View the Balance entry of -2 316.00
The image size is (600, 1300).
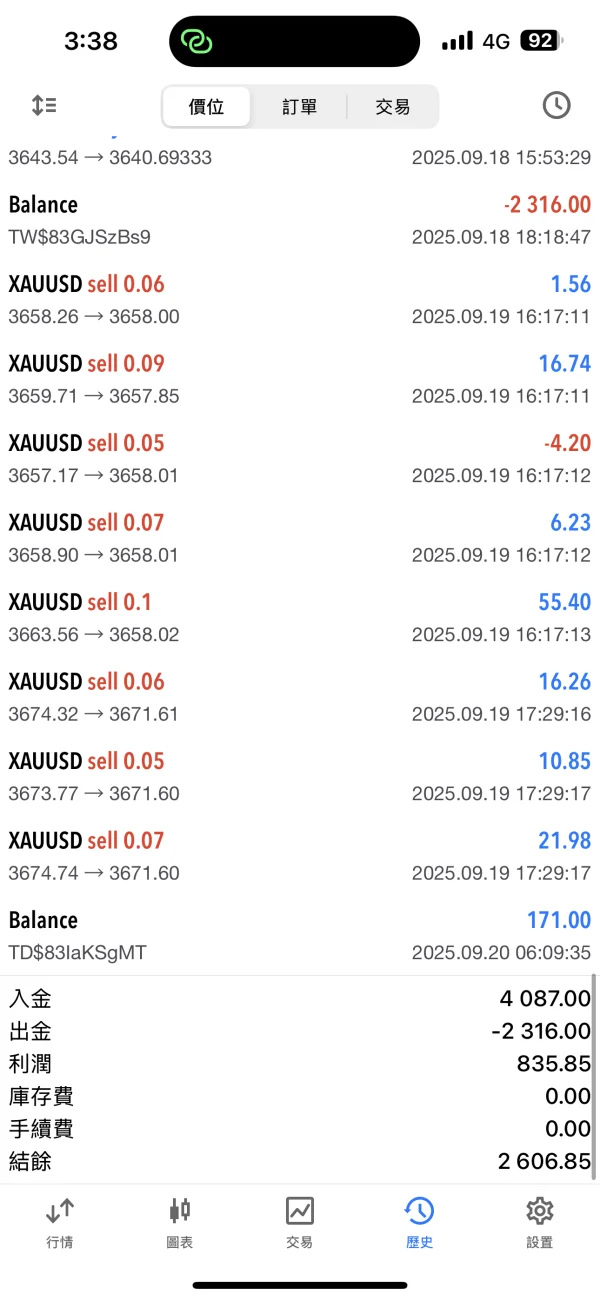pyautogui.click(x=299, y=220)
